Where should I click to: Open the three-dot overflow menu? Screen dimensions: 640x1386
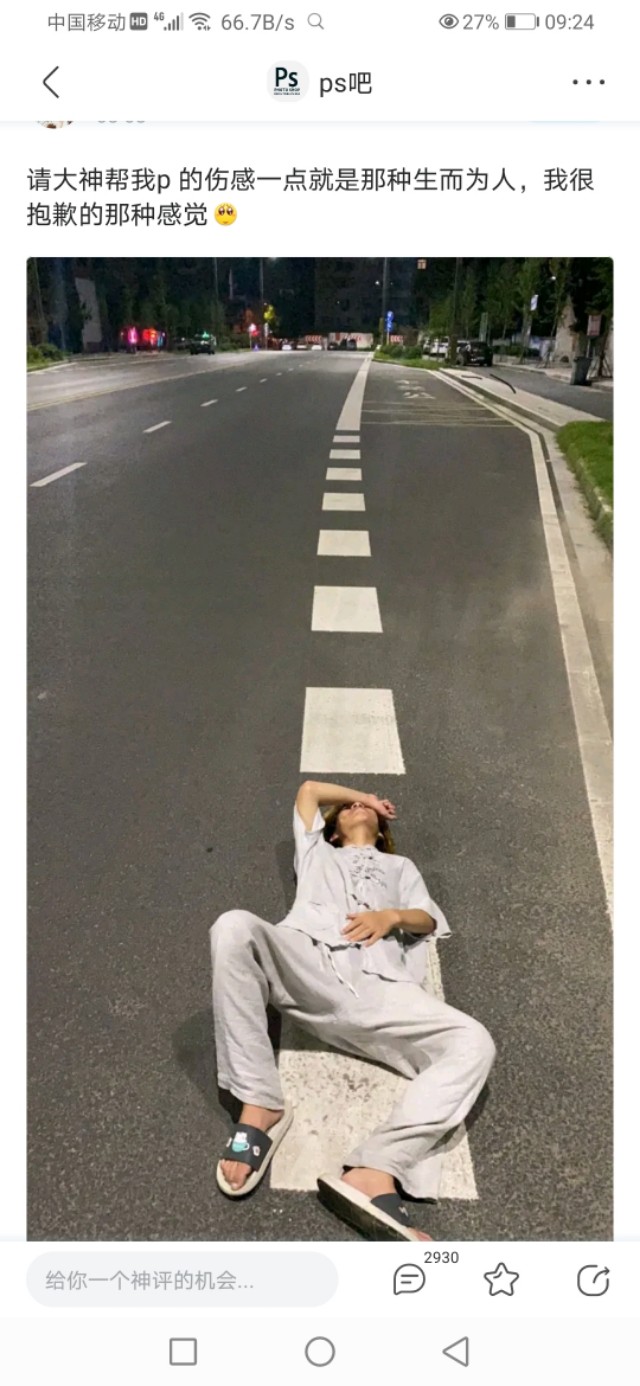(588, 82)
